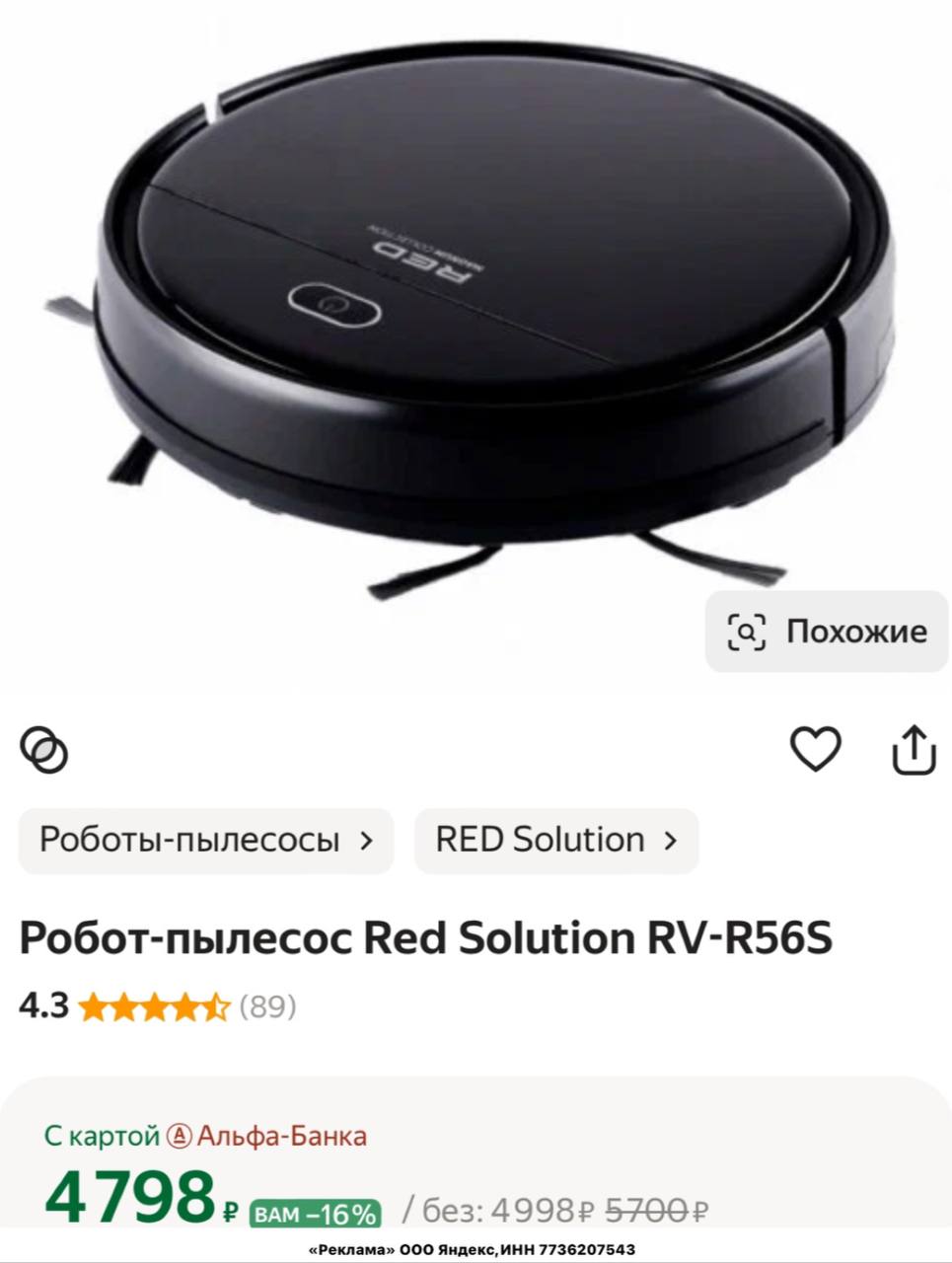Save the product to favorites with heart

[816, 749]
